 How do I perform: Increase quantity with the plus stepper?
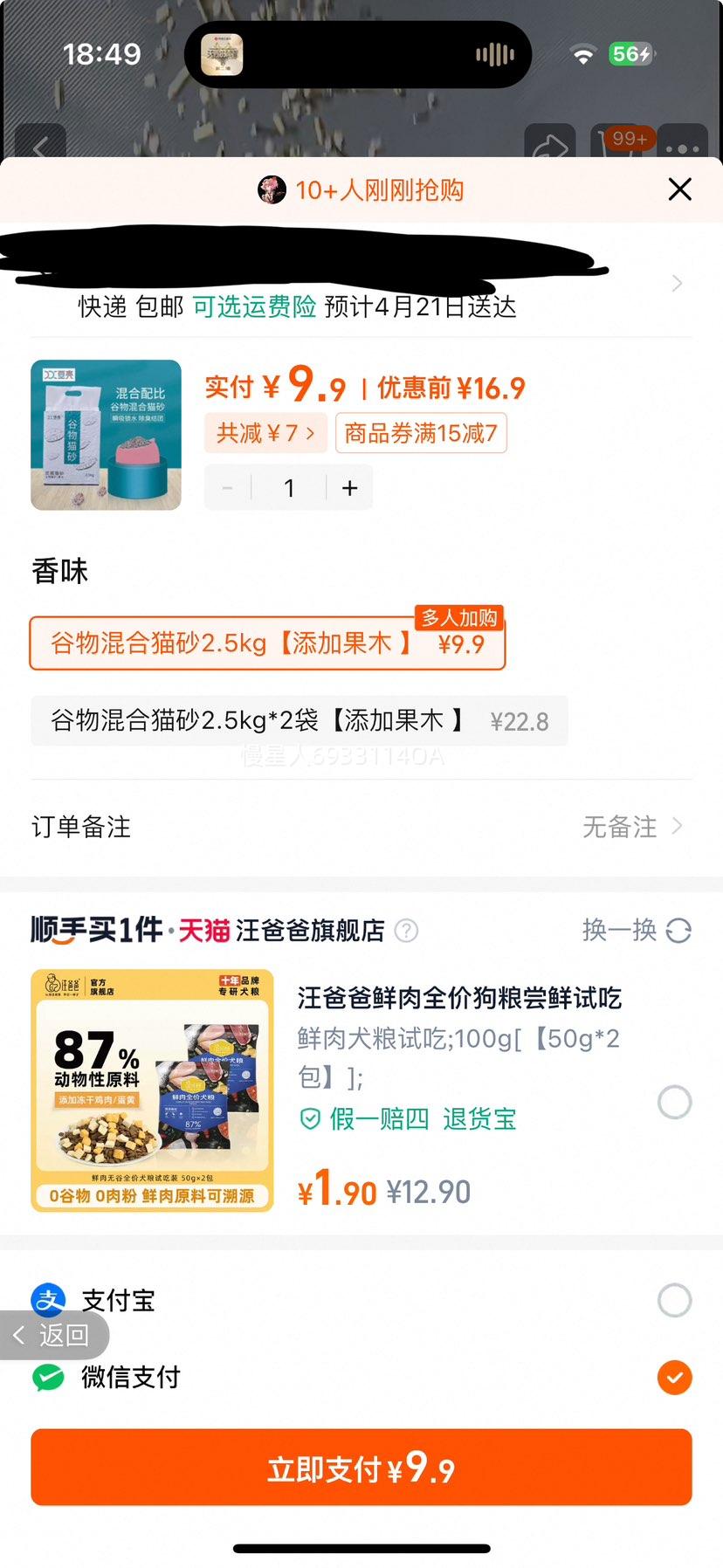pos(349,488)
